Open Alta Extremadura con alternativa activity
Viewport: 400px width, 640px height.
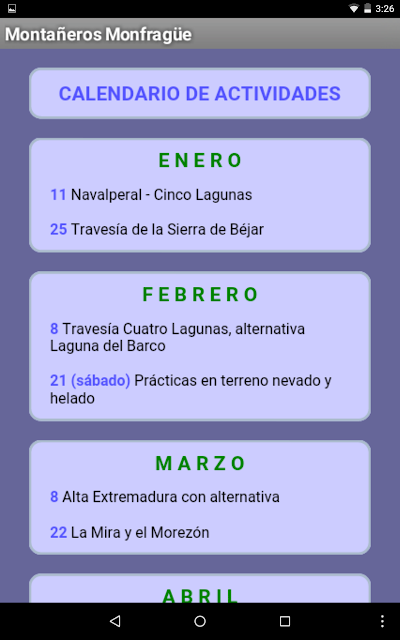point(165,497)
